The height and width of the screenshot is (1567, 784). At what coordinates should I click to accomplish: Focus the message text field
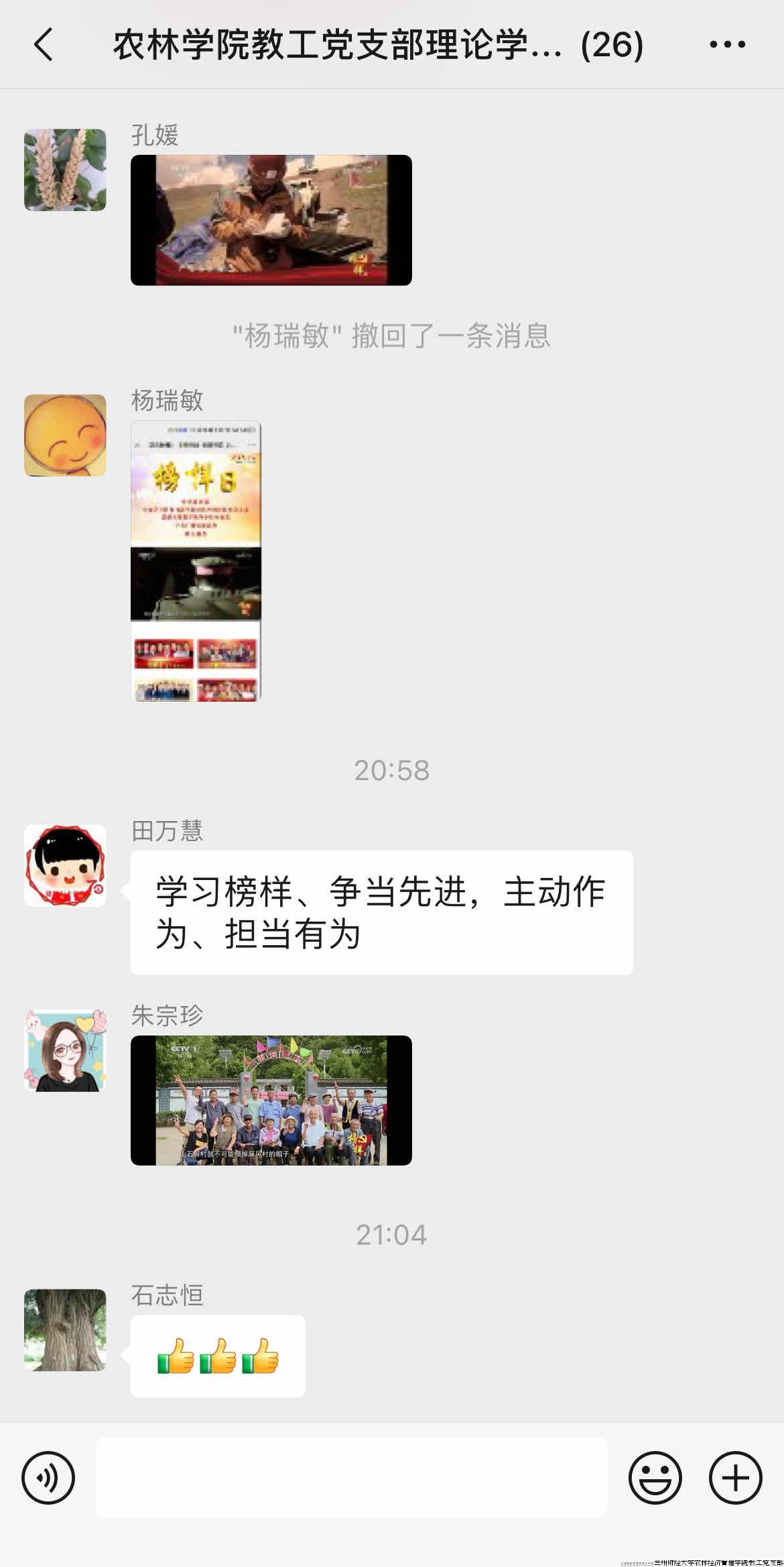[x=351, y=1477]
